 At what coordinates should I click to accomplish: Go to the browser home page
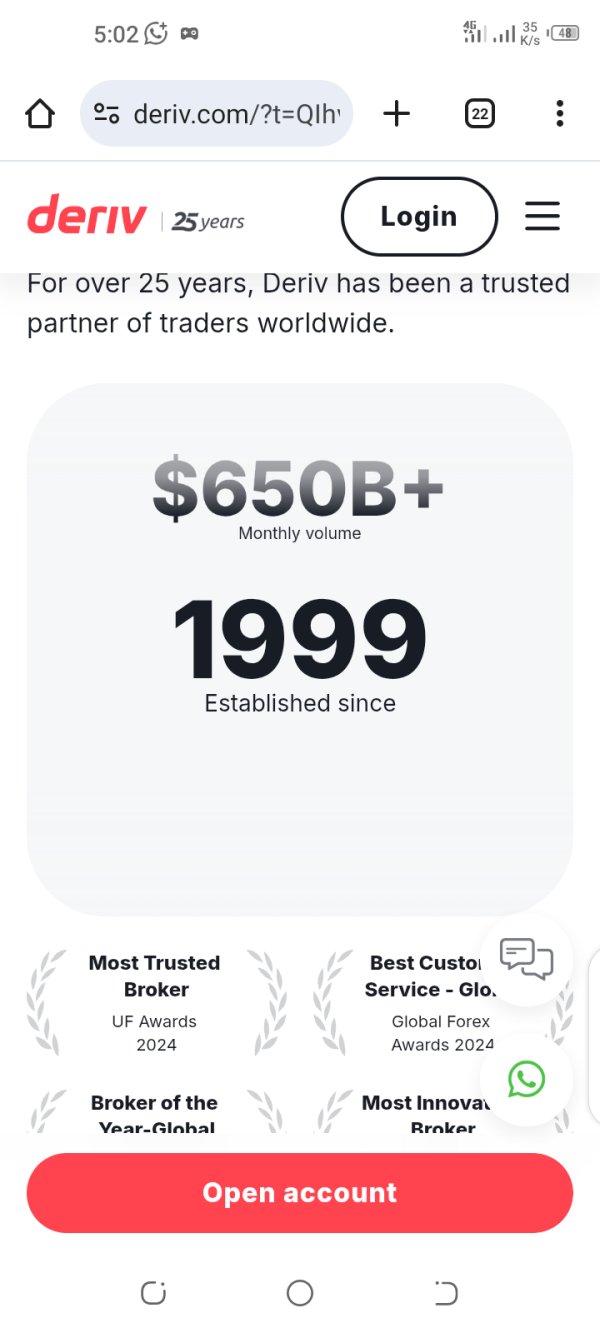pos(40,114)
